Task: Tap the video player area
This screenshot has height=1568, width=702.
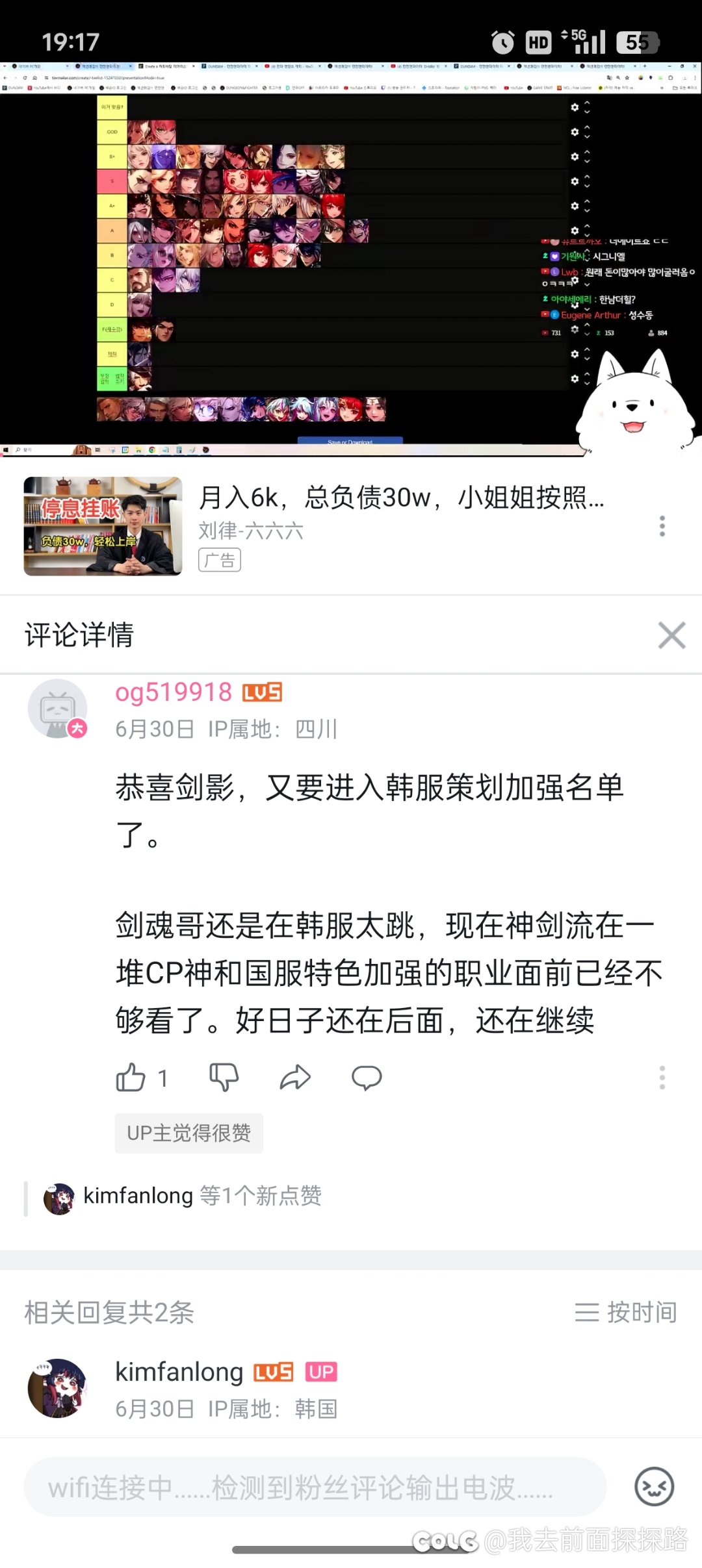Action: (351, 259)
